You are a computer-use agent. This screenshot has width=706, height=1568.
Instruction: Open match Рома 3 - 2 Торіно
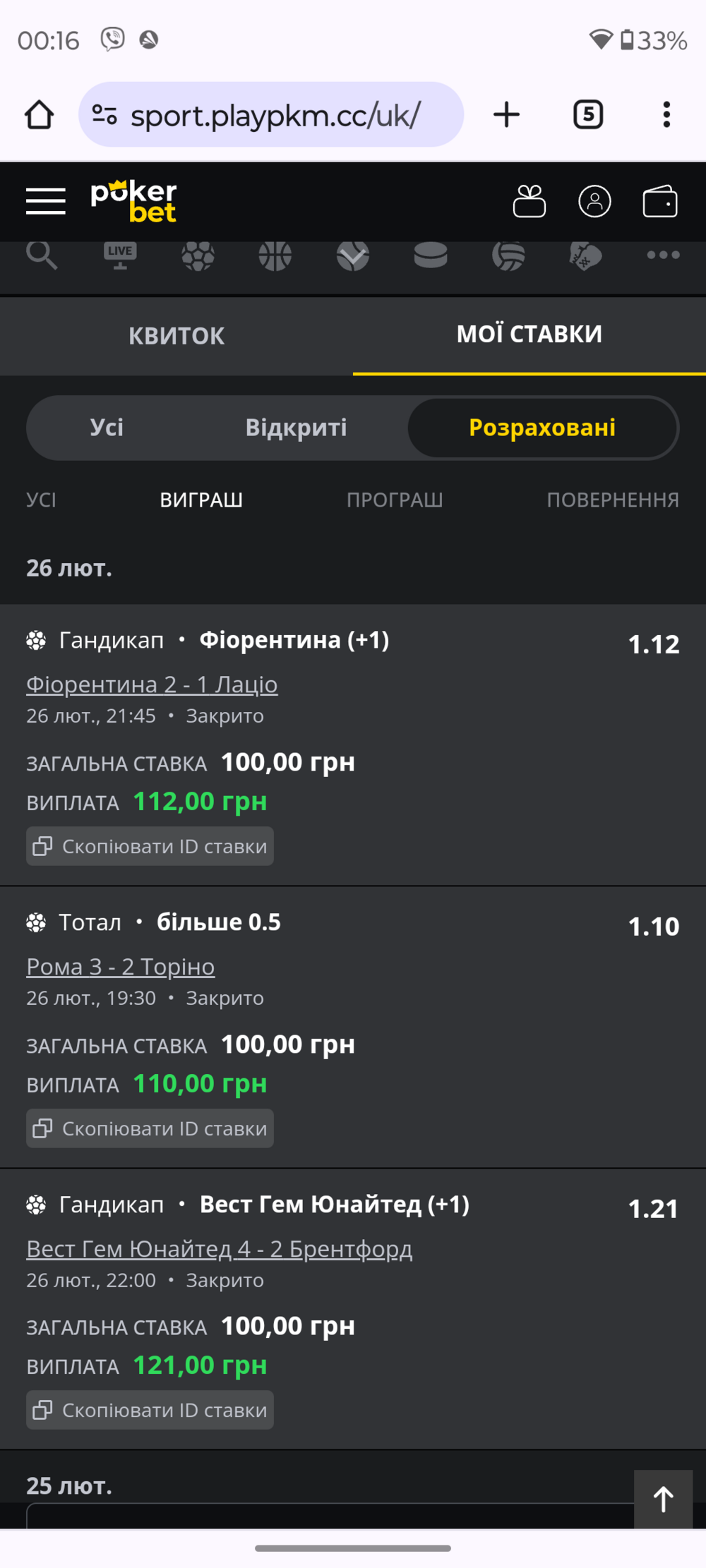tap(121, 967)
